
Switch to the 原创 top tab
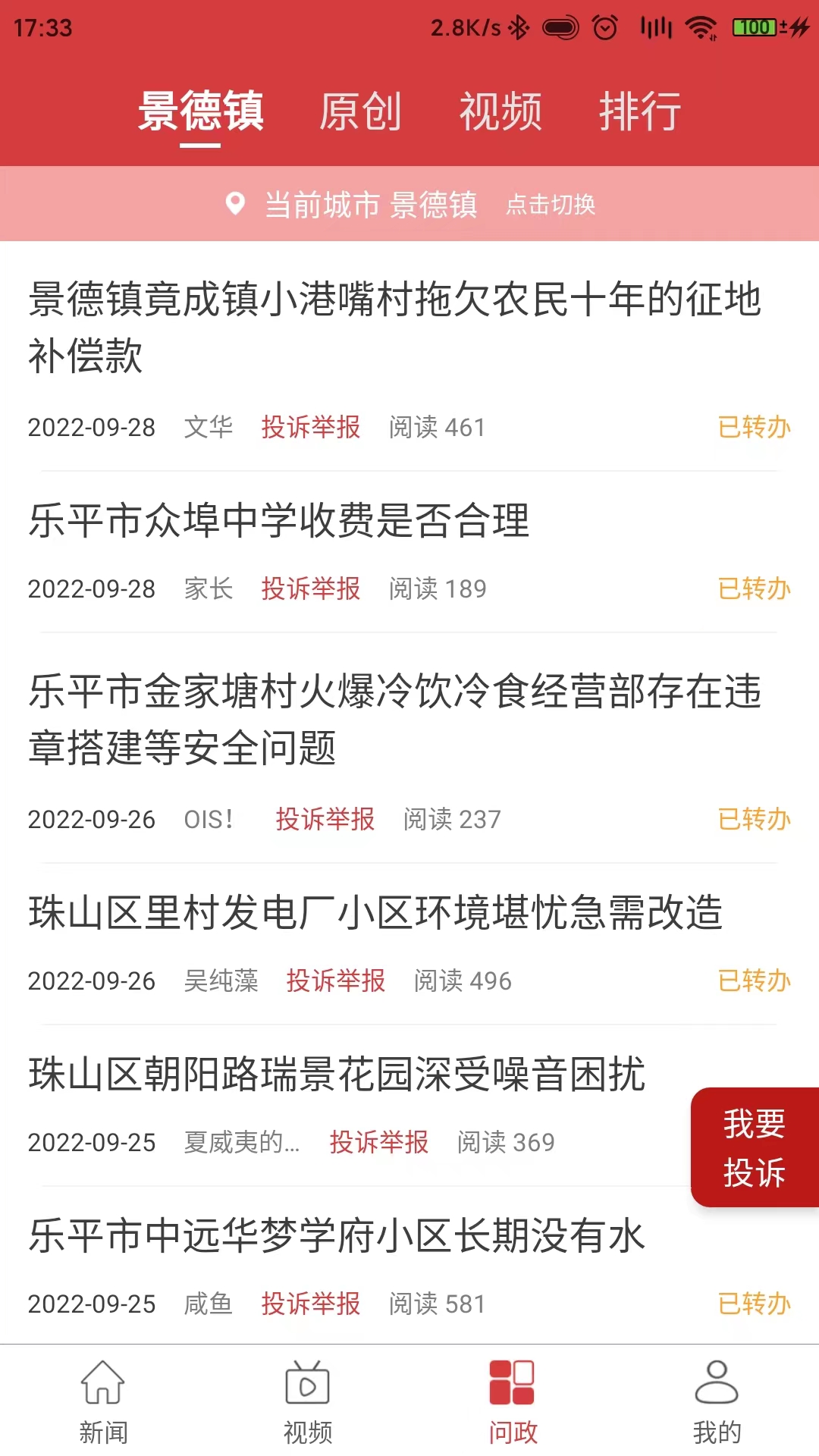360,111
